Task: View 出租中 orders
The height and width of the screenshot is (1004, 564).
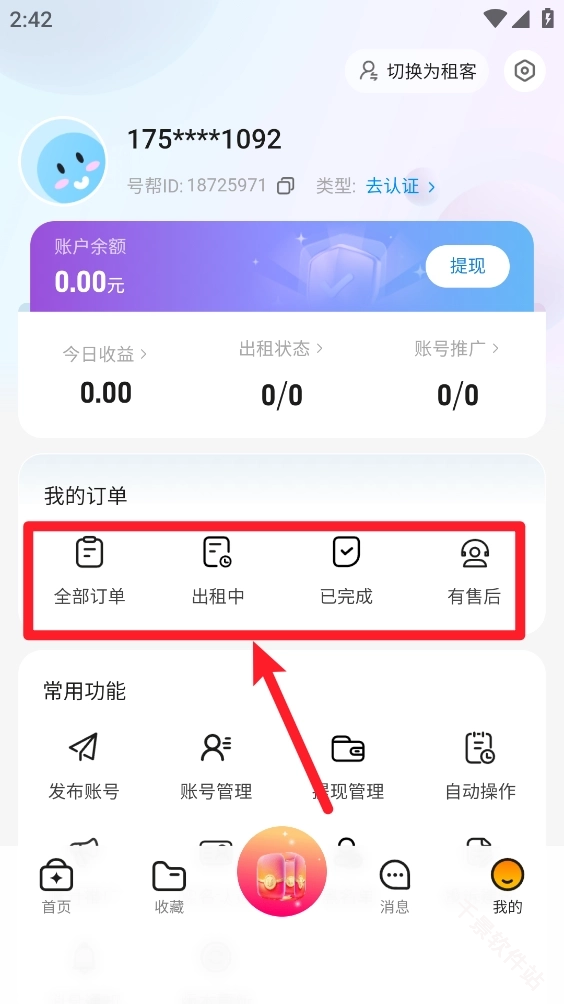Action: click(218, 571)
